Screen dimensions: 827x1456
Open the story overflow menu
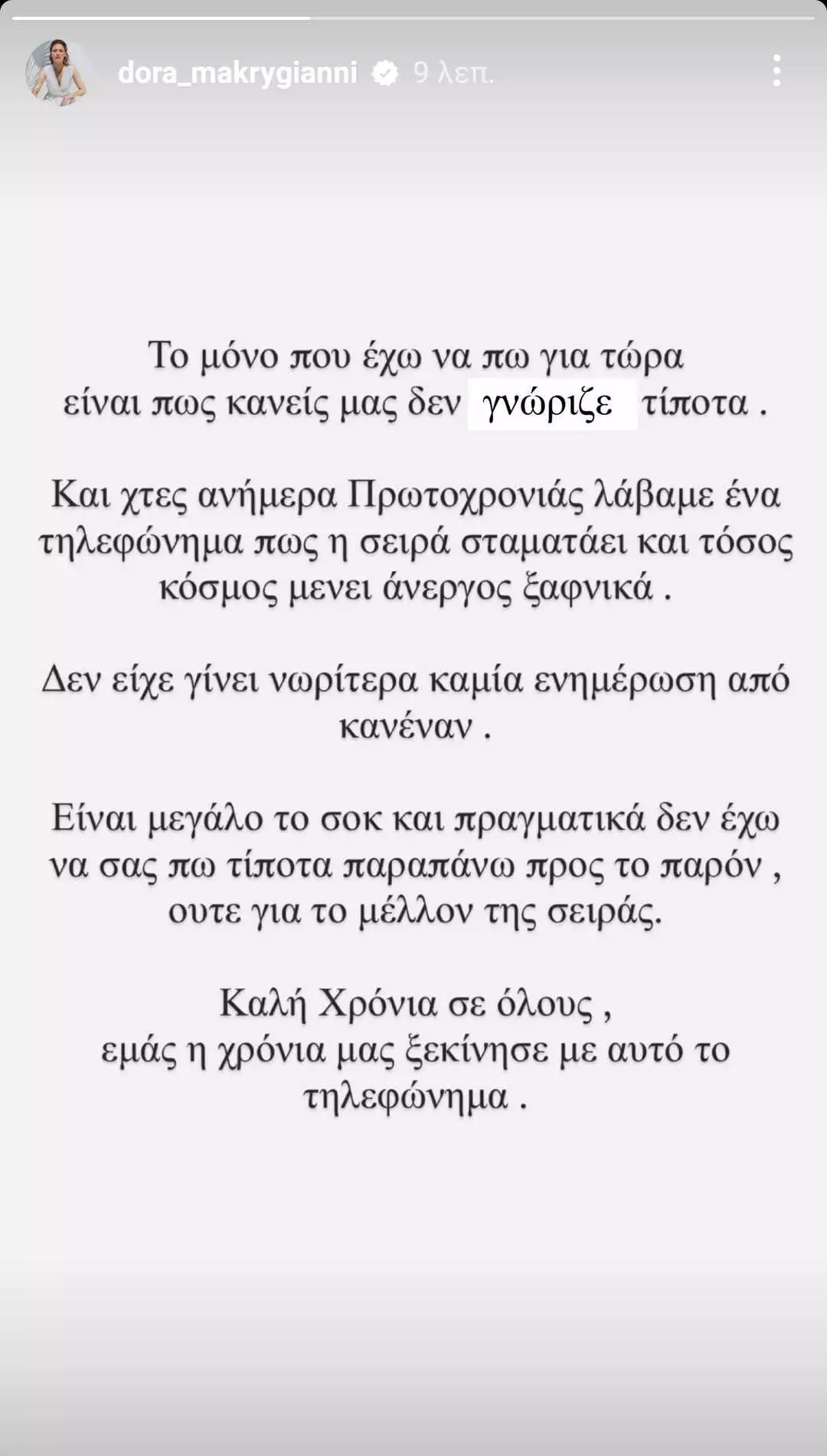(776, 71)
